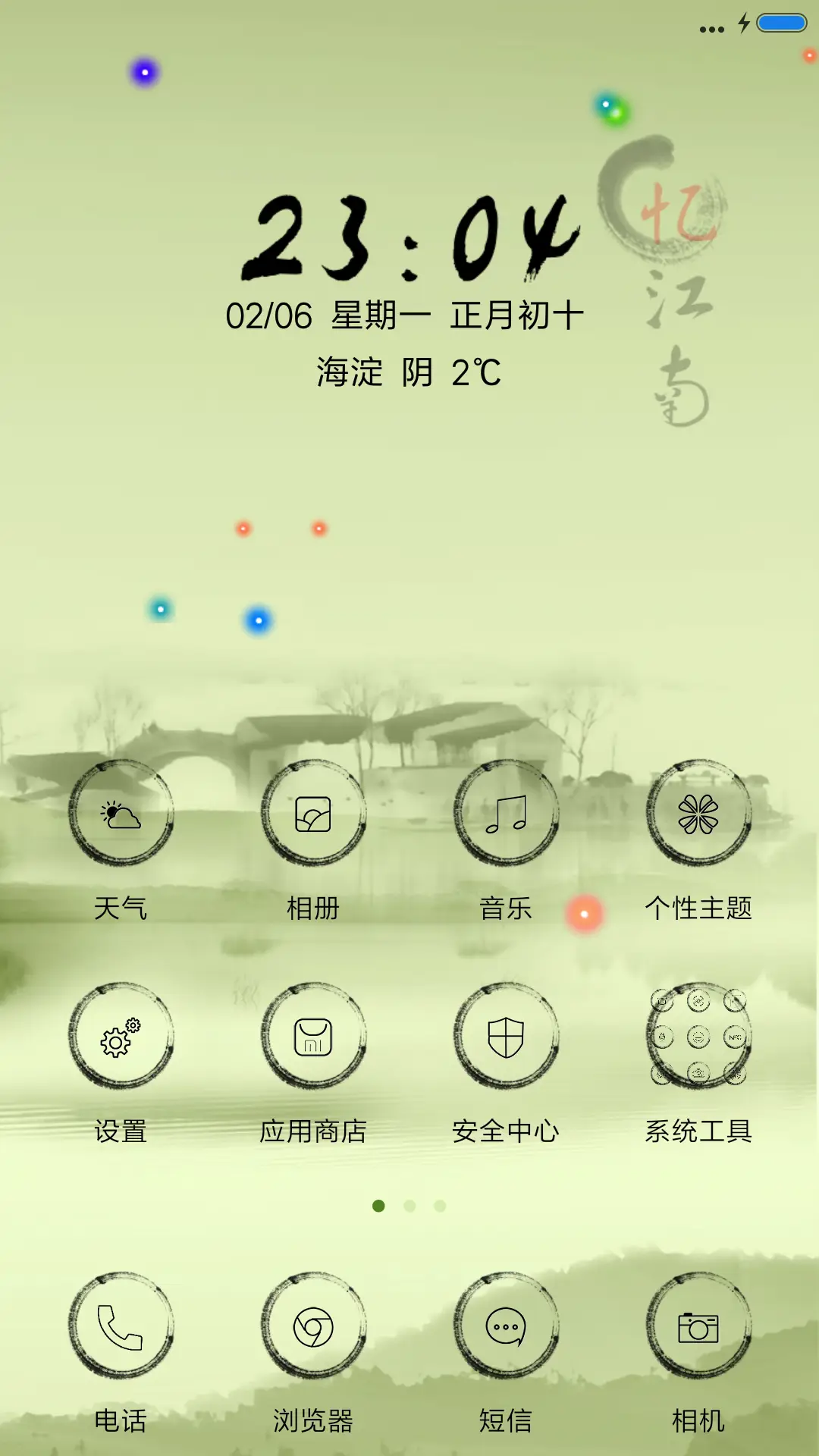The height and width of the screenshot is (1456, 819).
Task: Tap 海淀 阴 2℃ weather info
Action: [409, 372]
